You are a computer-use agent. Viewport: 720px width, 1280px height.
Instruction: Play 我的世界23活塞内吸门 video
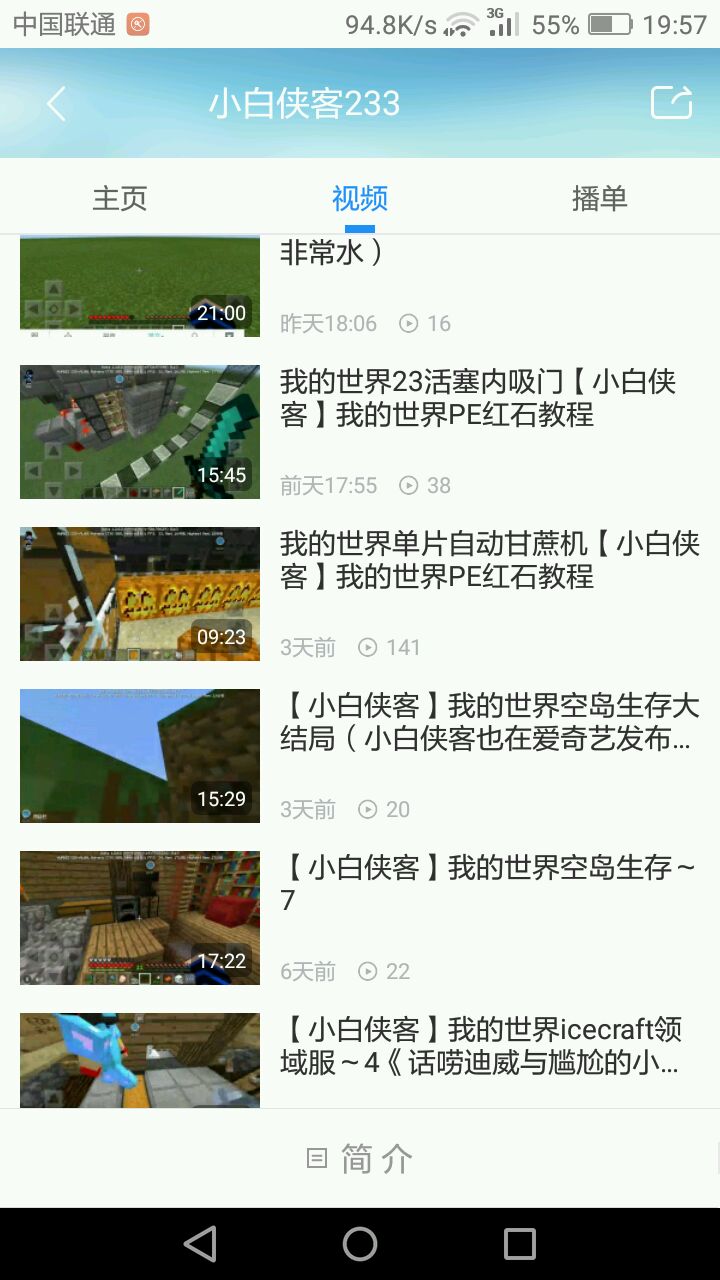pyautogui.click(x=140, y=432)
